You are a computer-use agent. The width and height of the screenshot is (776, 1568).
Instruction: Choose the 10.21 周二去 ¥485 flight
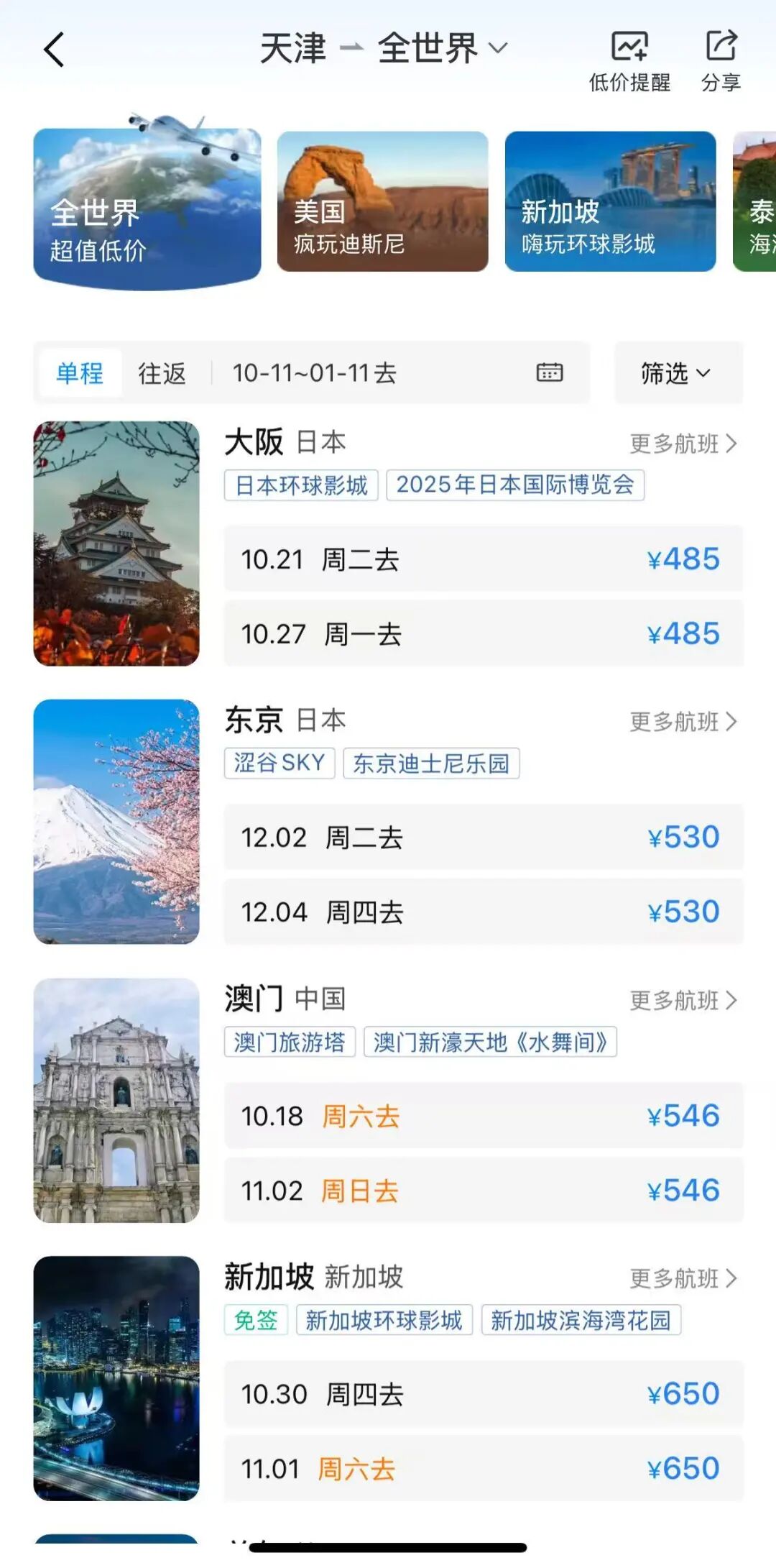[483, 559]
